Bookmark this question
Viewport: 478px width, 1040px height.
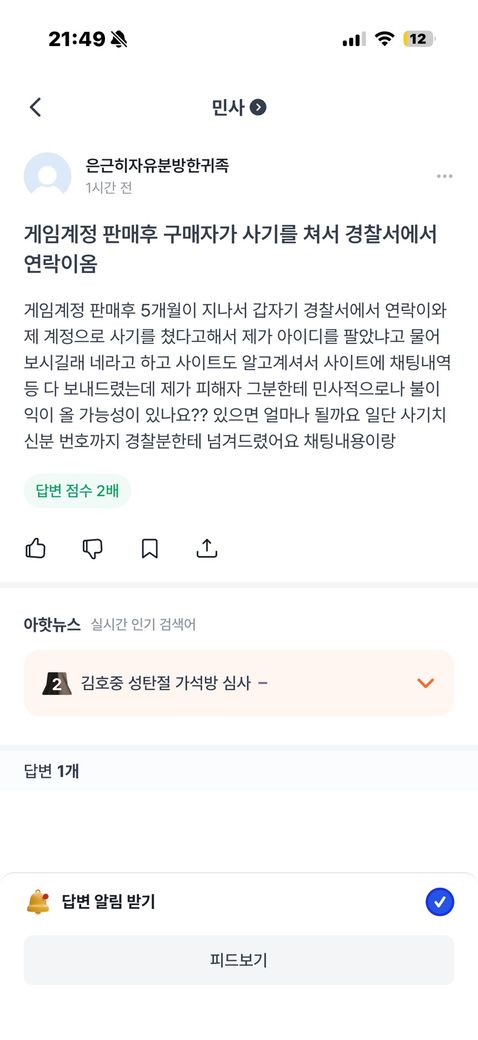(x=150, y=548)
